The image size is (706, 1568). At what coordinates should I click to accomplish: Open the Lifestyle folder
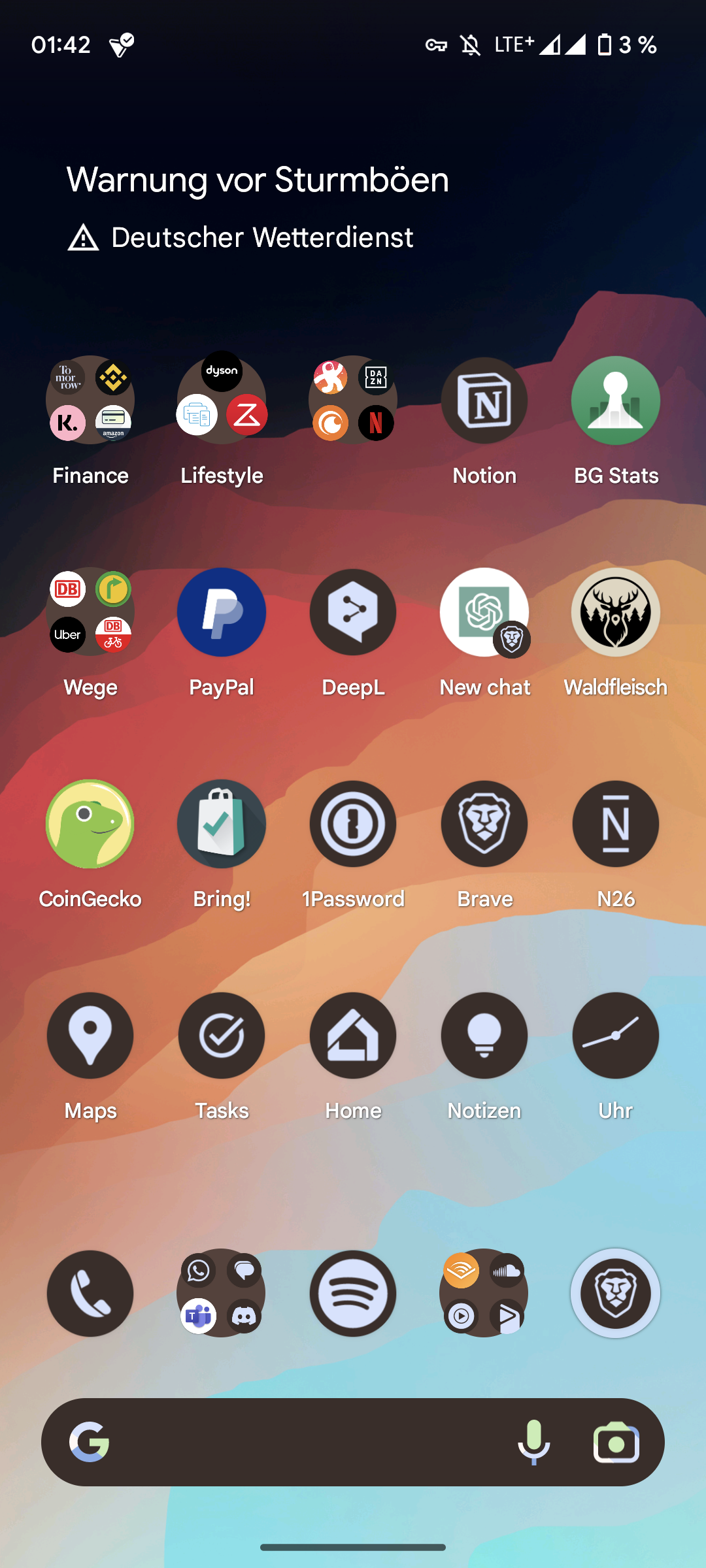coord(222,400)
